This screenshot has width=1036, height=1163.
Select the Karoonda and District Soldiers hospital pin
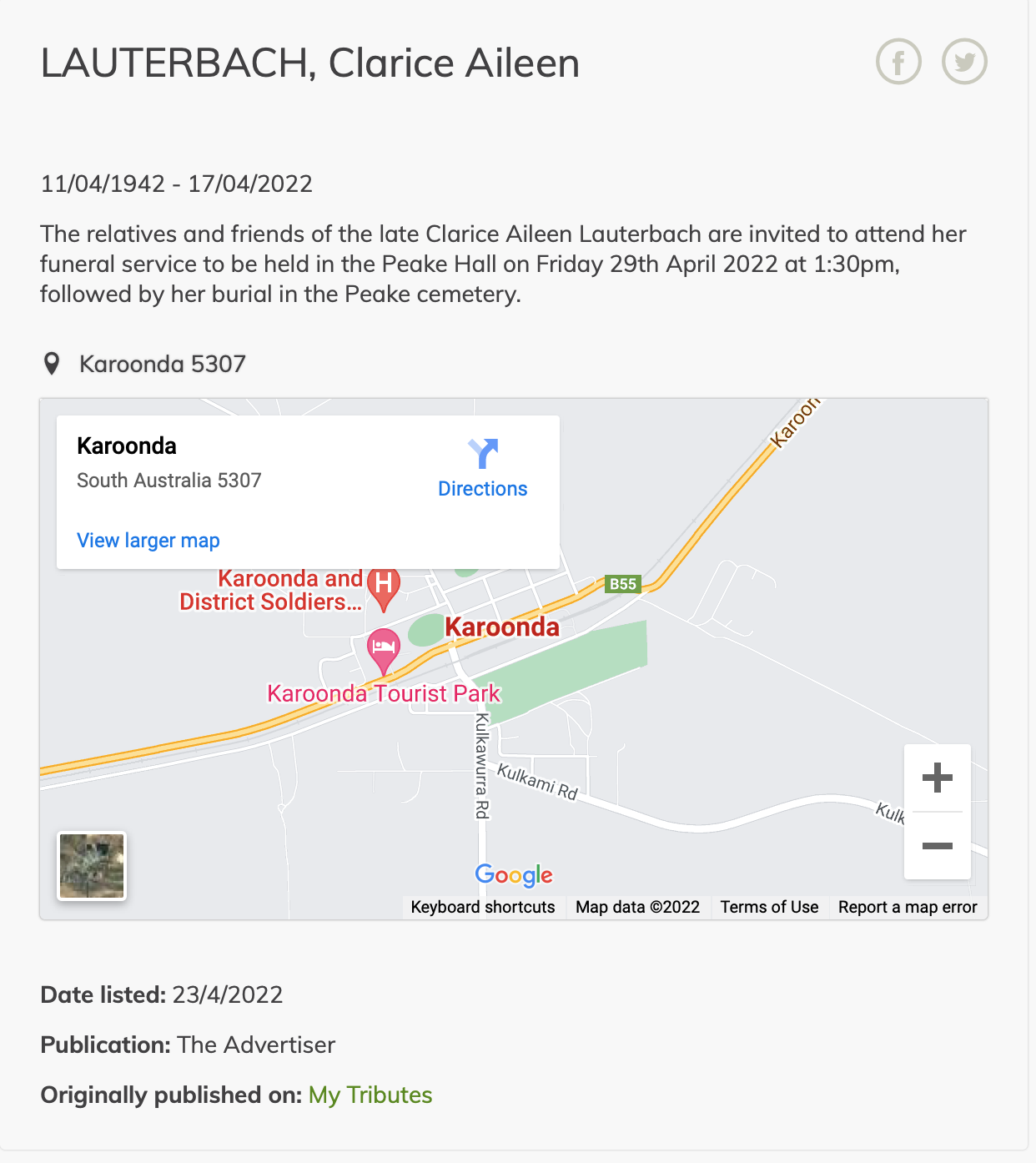pyautogui.click(x=384, y=586)
